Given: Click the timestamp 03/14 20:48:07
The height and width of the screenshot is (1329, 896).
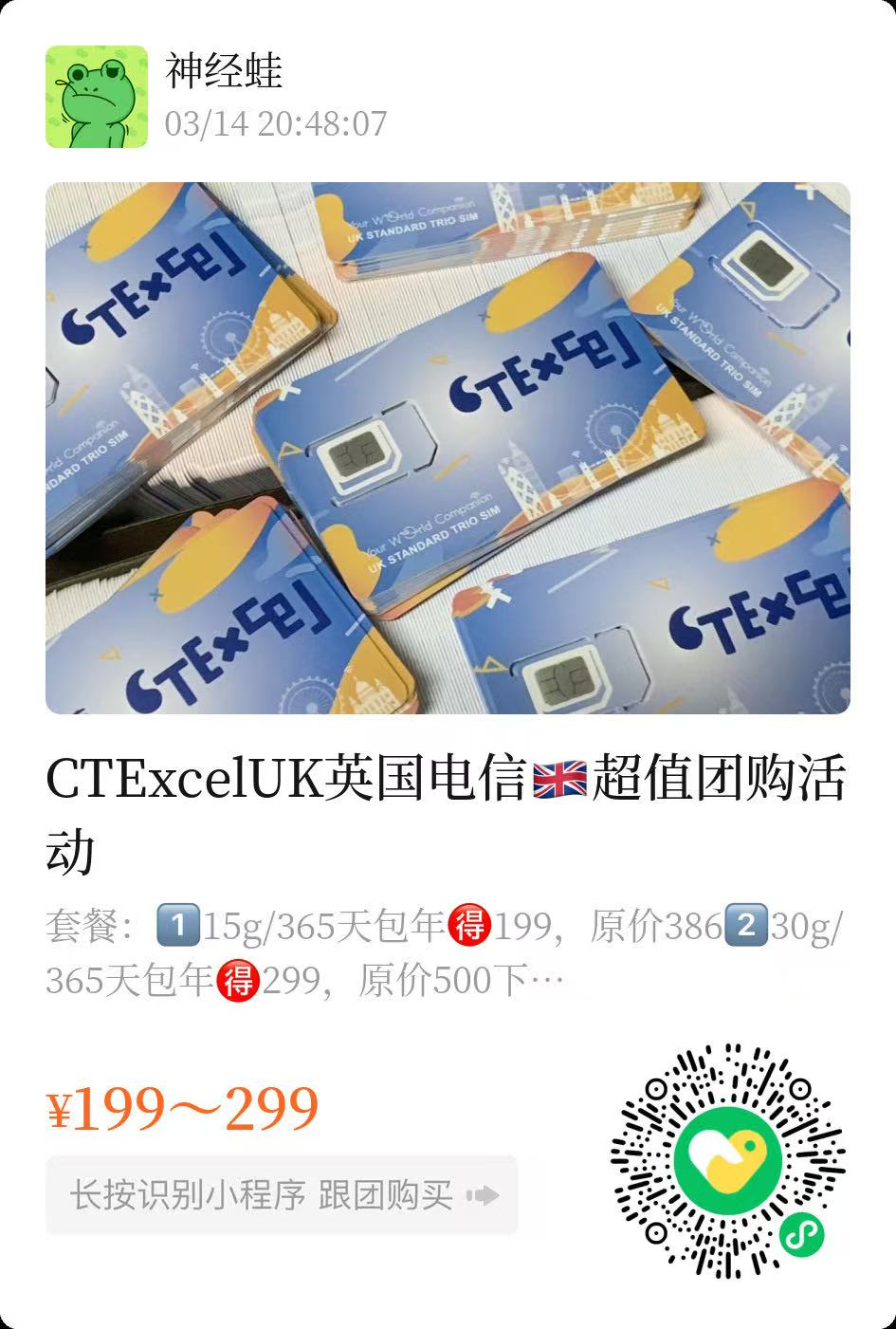Looking at the screenshot, I should (273, 120).
